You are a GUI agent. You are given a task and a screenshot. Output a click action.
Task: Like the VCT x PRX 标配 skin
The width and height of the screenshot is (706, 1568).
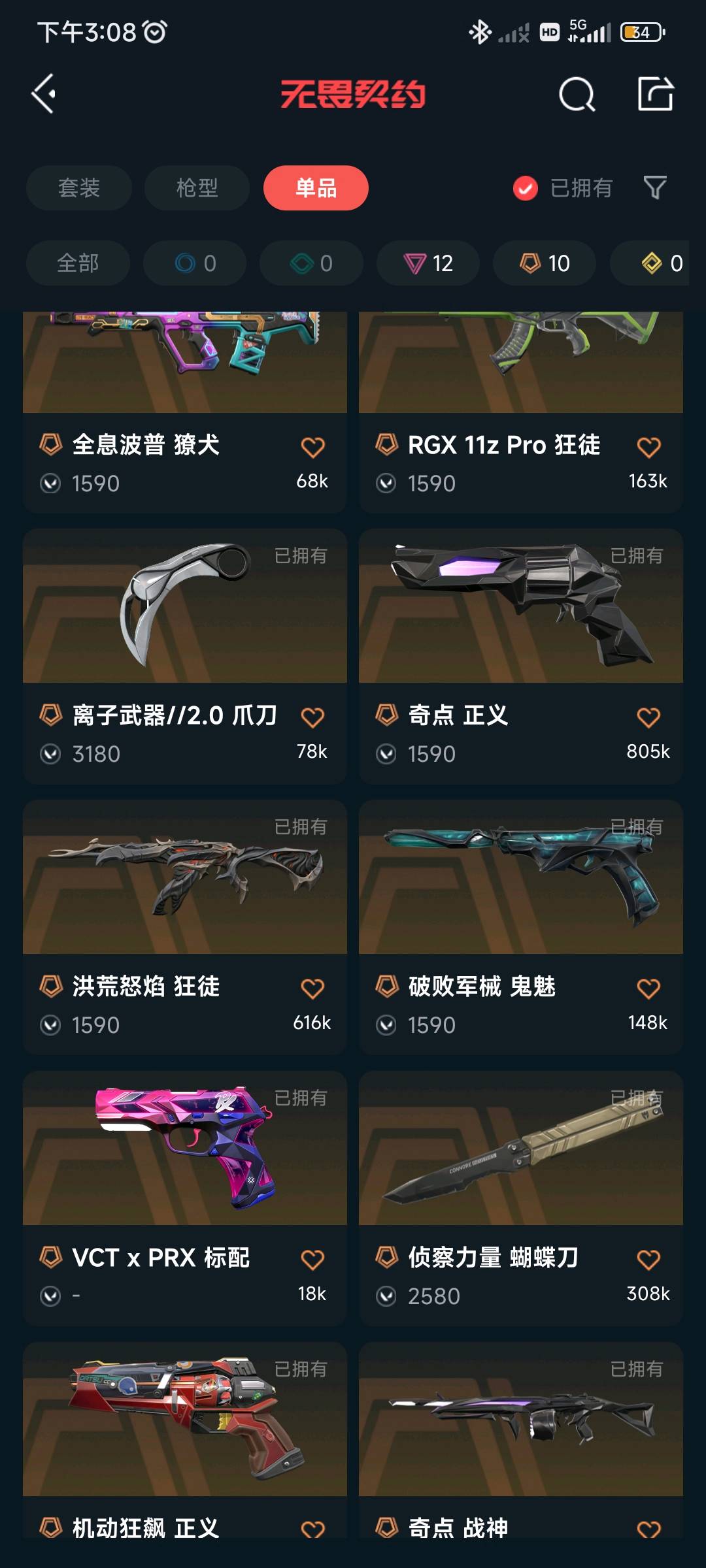(312, 1260)
